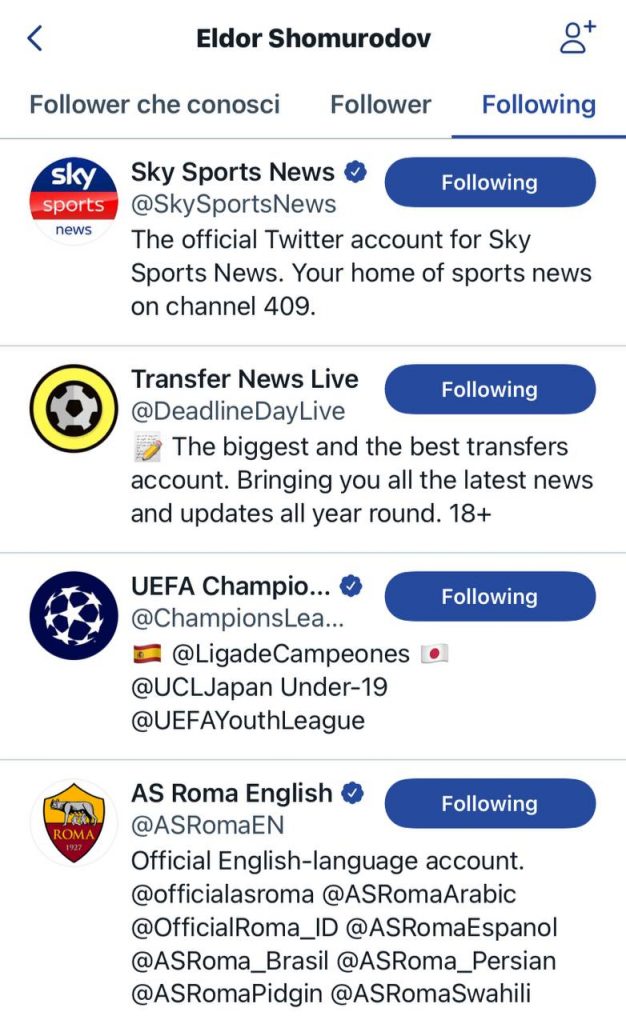The height and width of the screenshot is (1024, 626).
Task: Open the Transfer News Live profile row
Action: click(313, 449)
